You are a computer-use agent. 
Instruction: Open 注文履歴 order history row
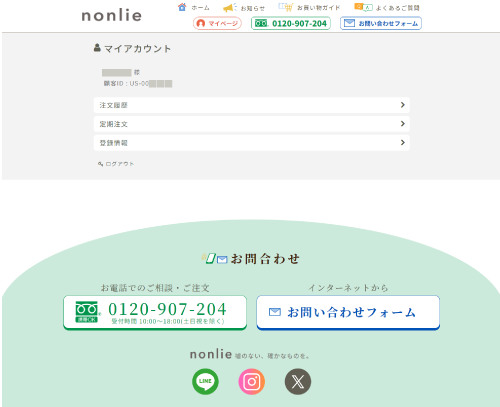tap(252, 105)
